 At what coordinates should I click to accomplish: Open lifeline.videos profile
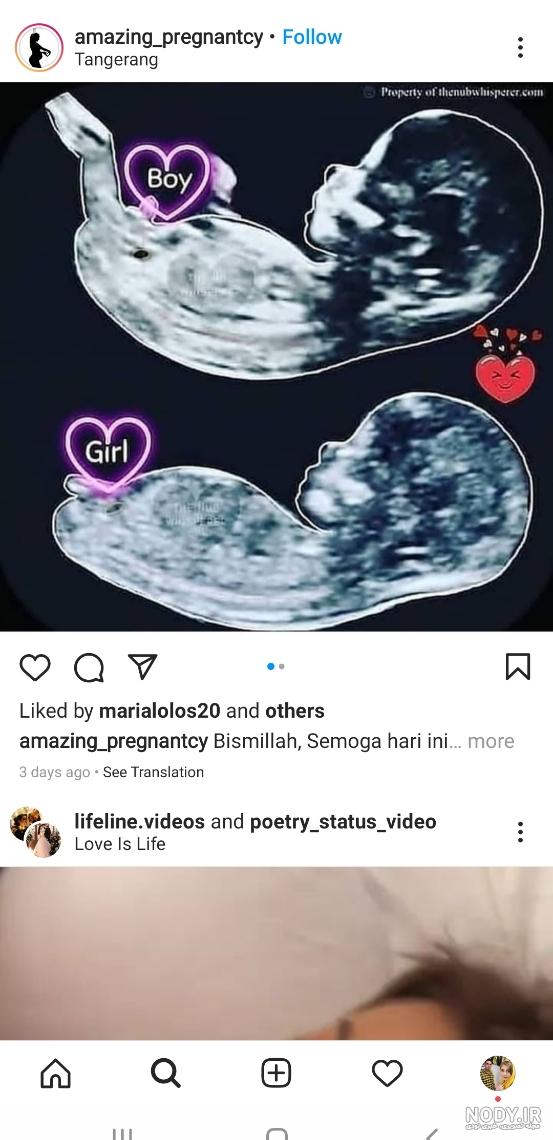tap(140, 822)
